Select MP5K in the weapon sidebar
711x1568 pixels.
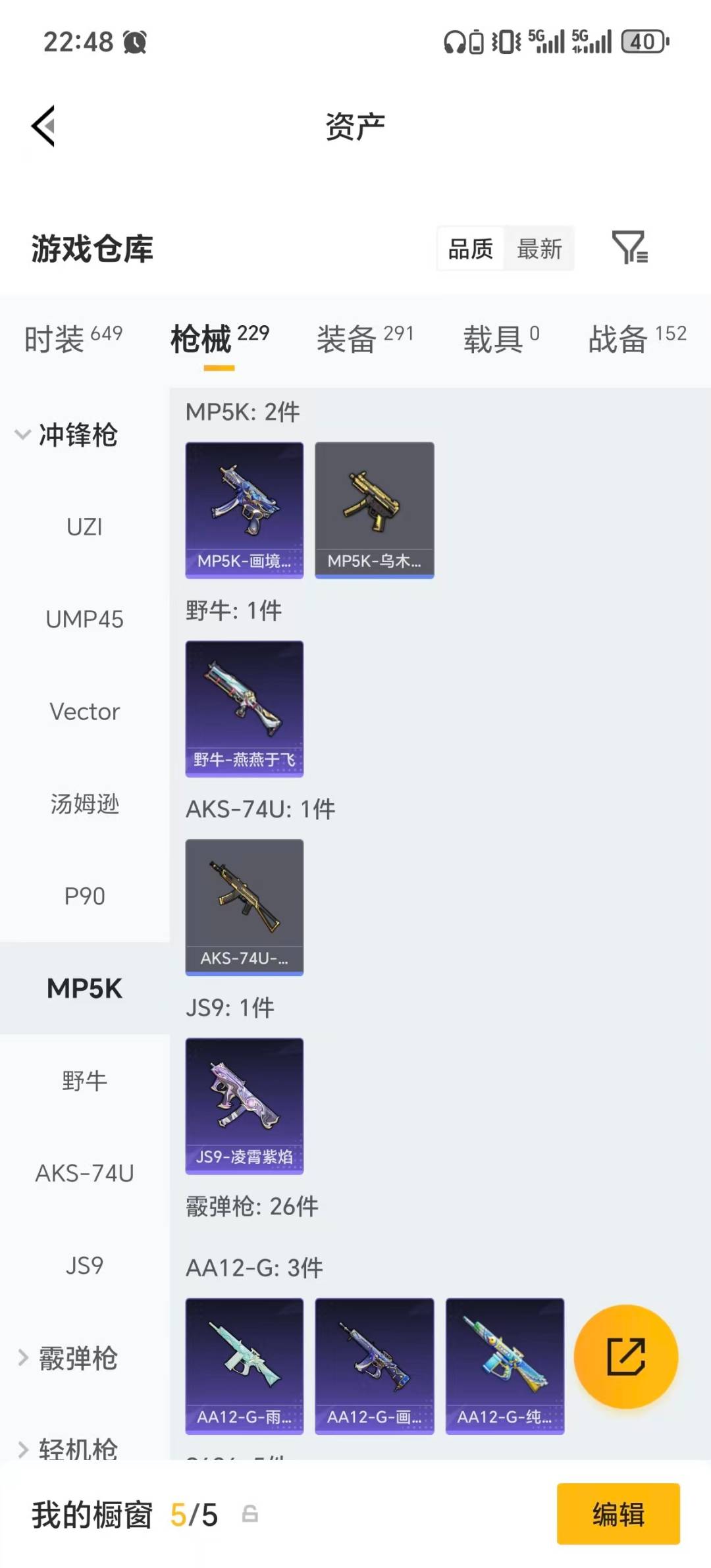tap(84, 988)
